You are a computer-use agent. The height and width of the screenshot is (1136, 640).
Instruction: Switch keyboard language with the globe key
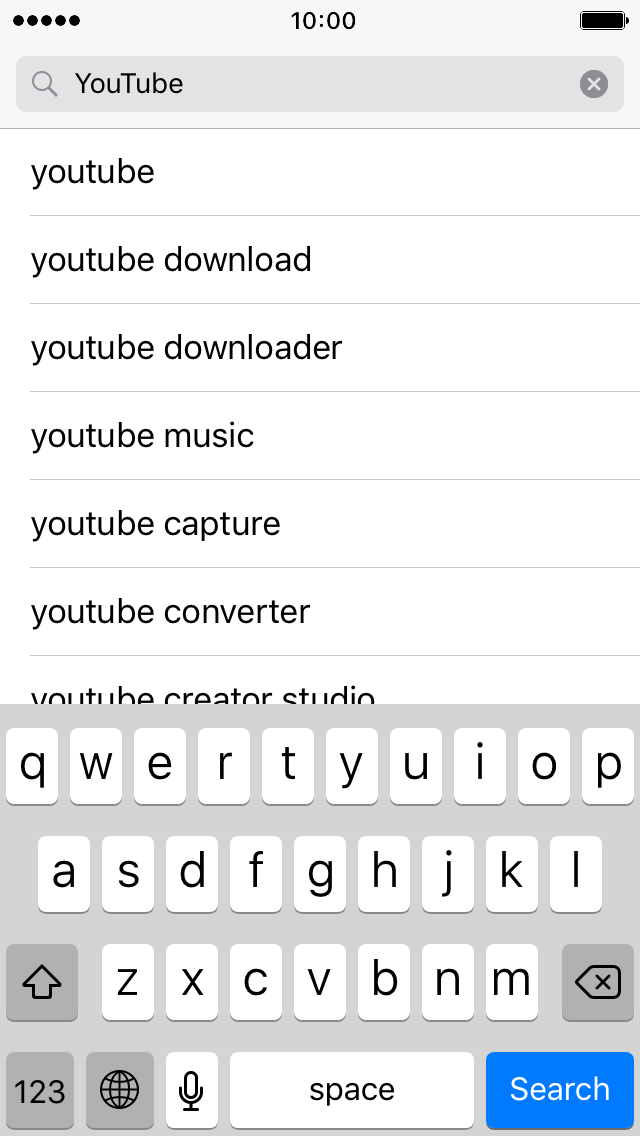[120, 1090]
